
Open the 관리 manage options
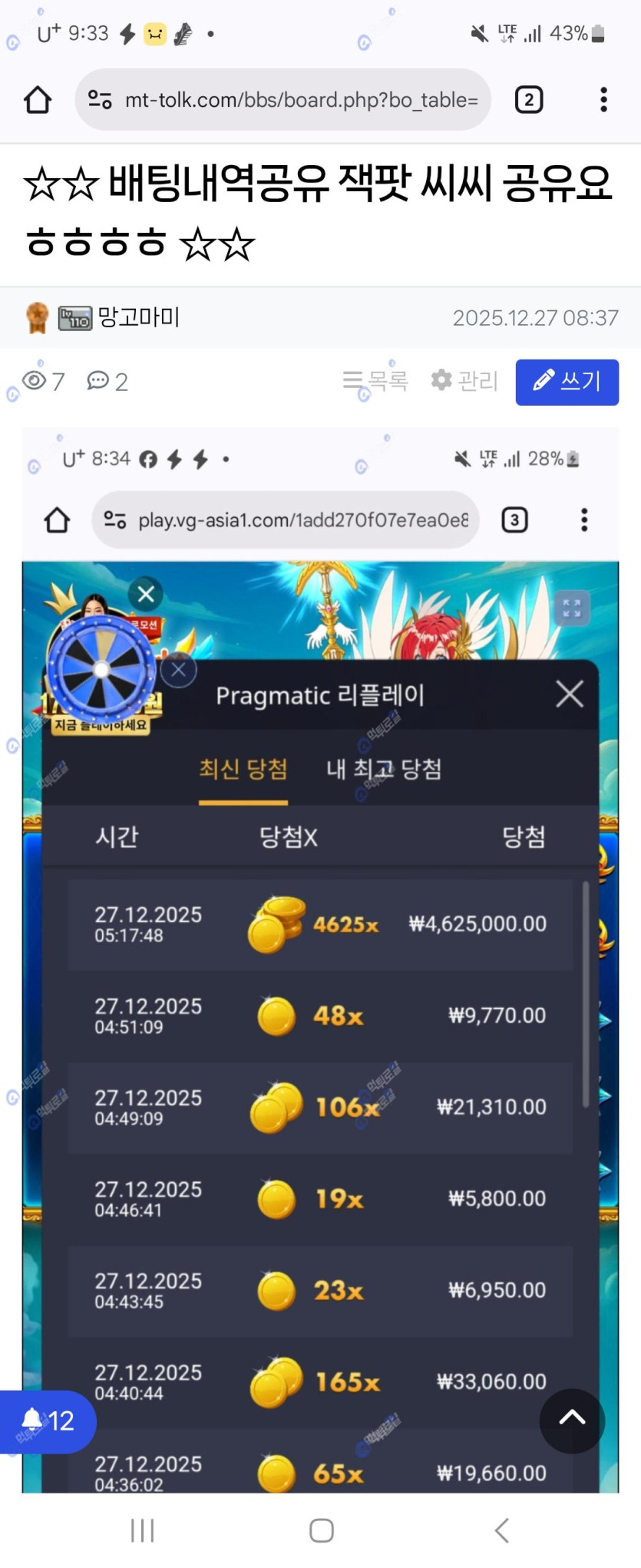tap(464, 380)
